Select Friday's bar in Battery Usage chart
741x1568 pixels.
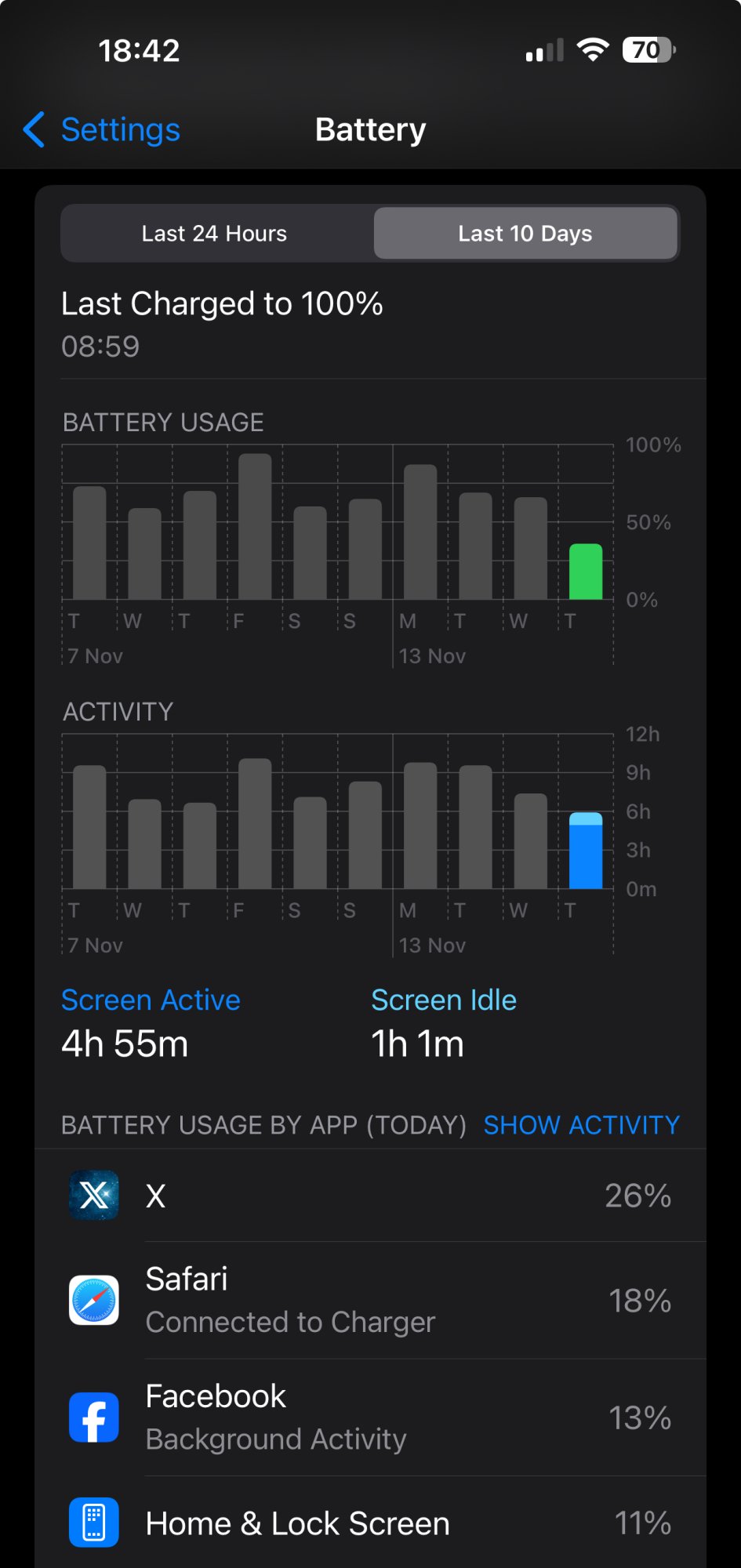coord(255,527)
